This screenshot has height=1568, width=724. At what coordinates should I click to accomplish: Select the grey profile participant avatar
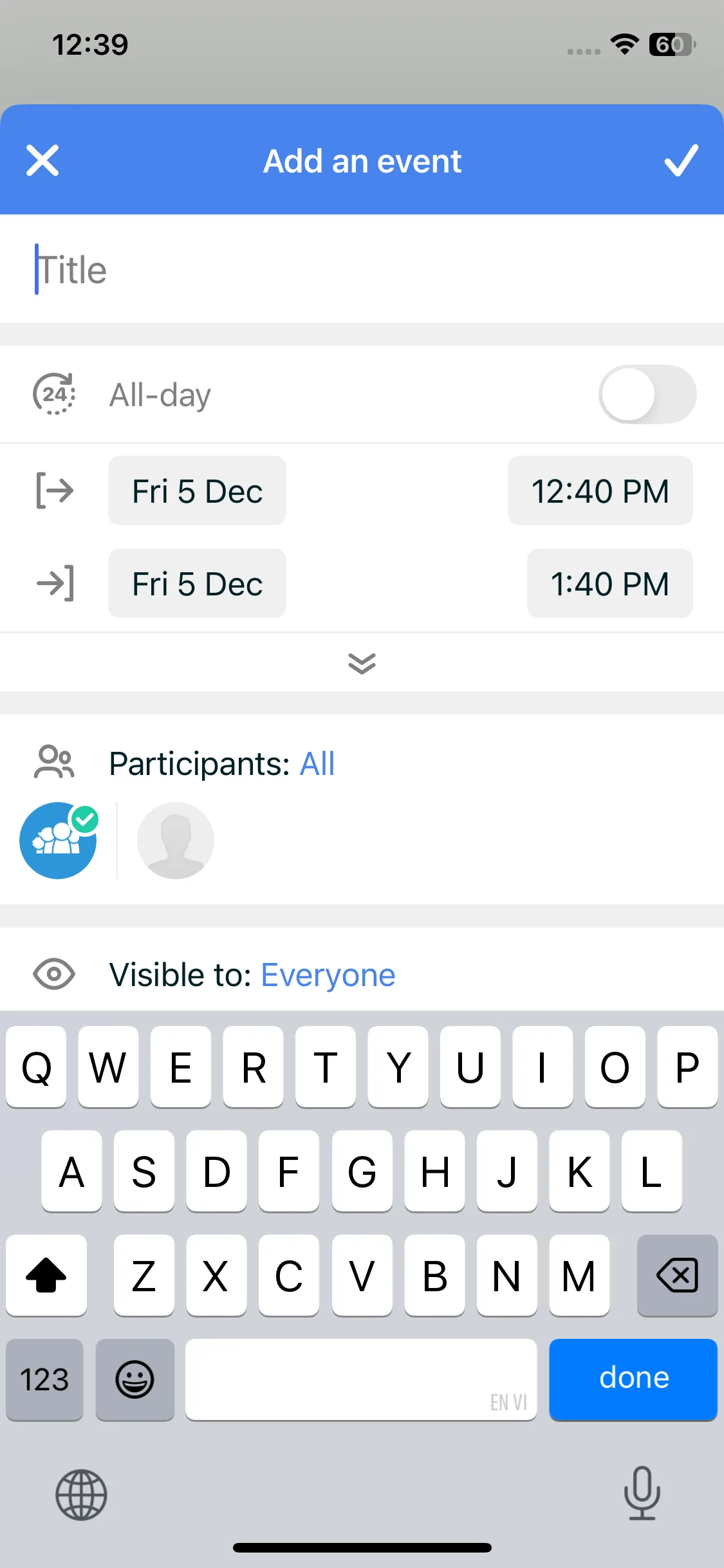(x=175, y=841)
